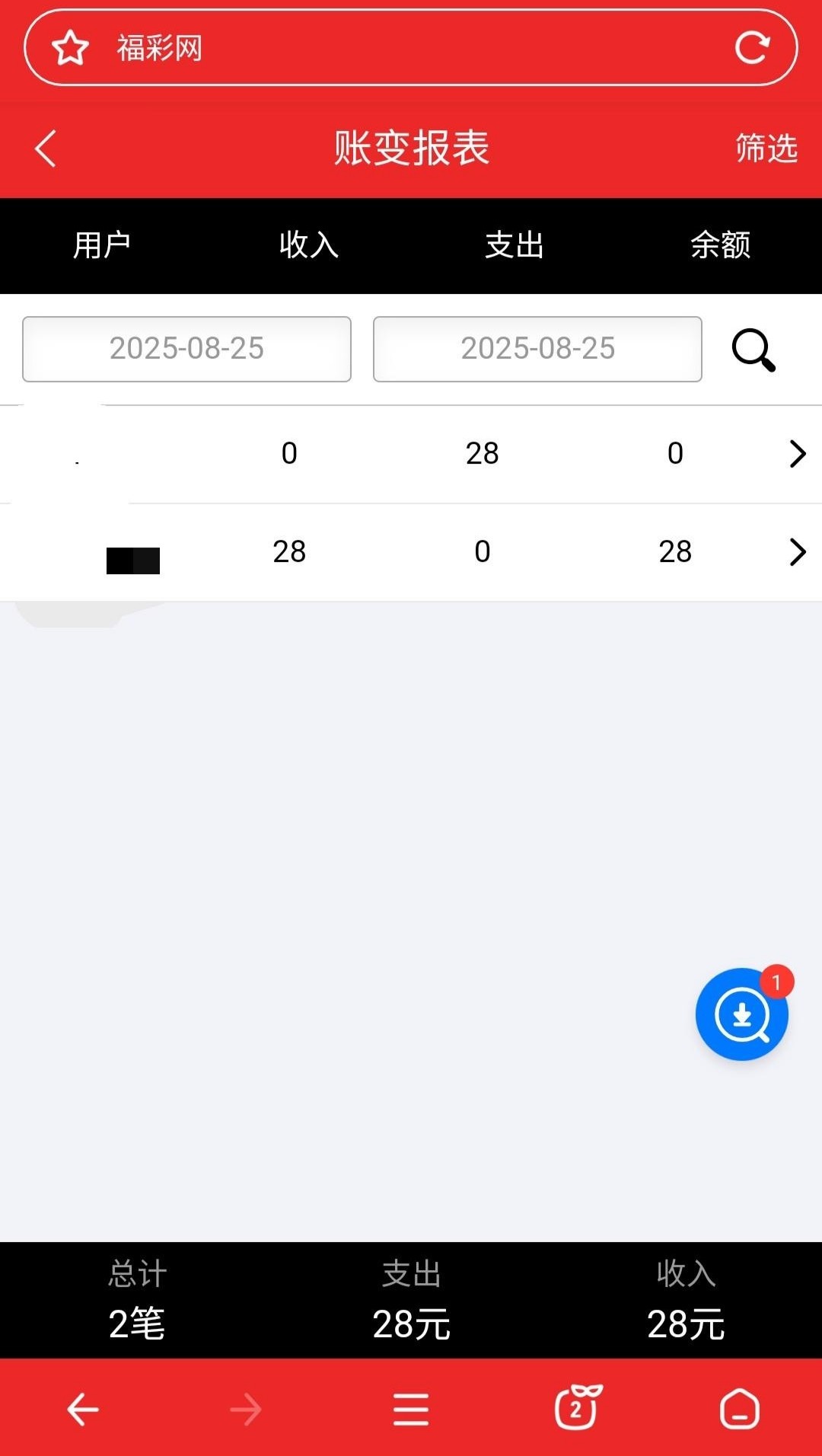Tap the browser back arrow
The height and width of the screenshot is (1456, 822).
[82, 1410]
